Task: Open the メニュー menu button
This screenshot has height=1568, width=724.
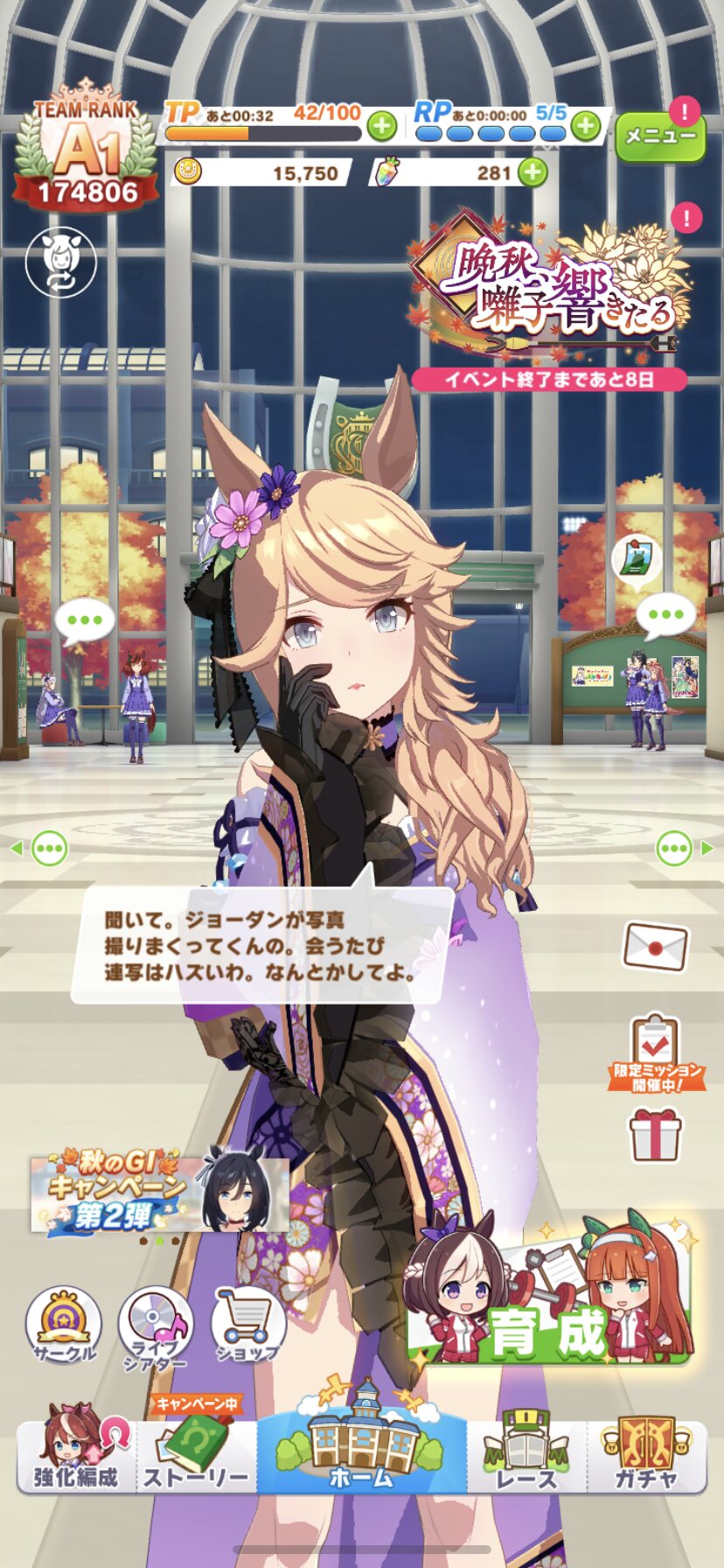Action: (x=660, y=137)
